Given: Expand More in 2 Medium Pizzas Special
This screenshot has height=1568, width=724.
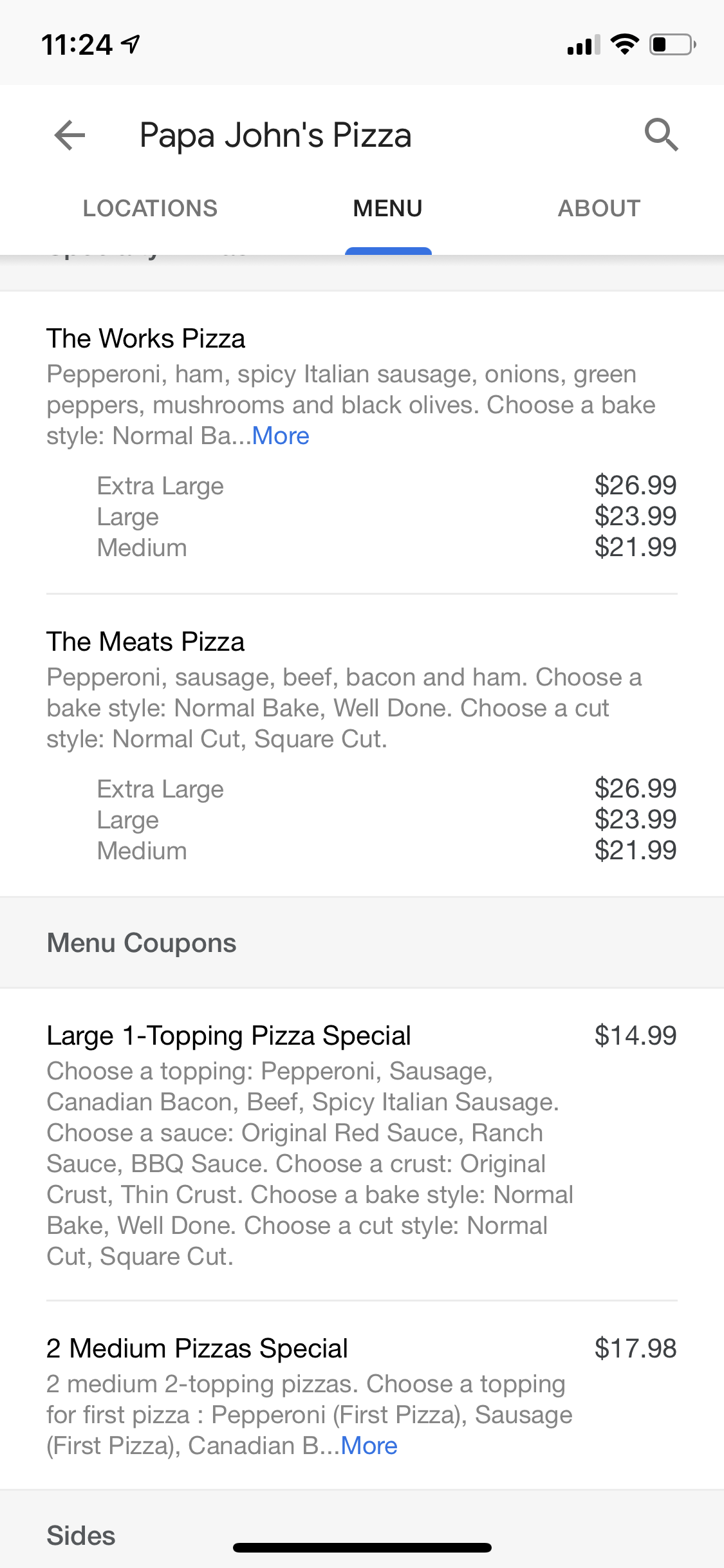Looking at the screenshot, I should [x=369, y=1446].
